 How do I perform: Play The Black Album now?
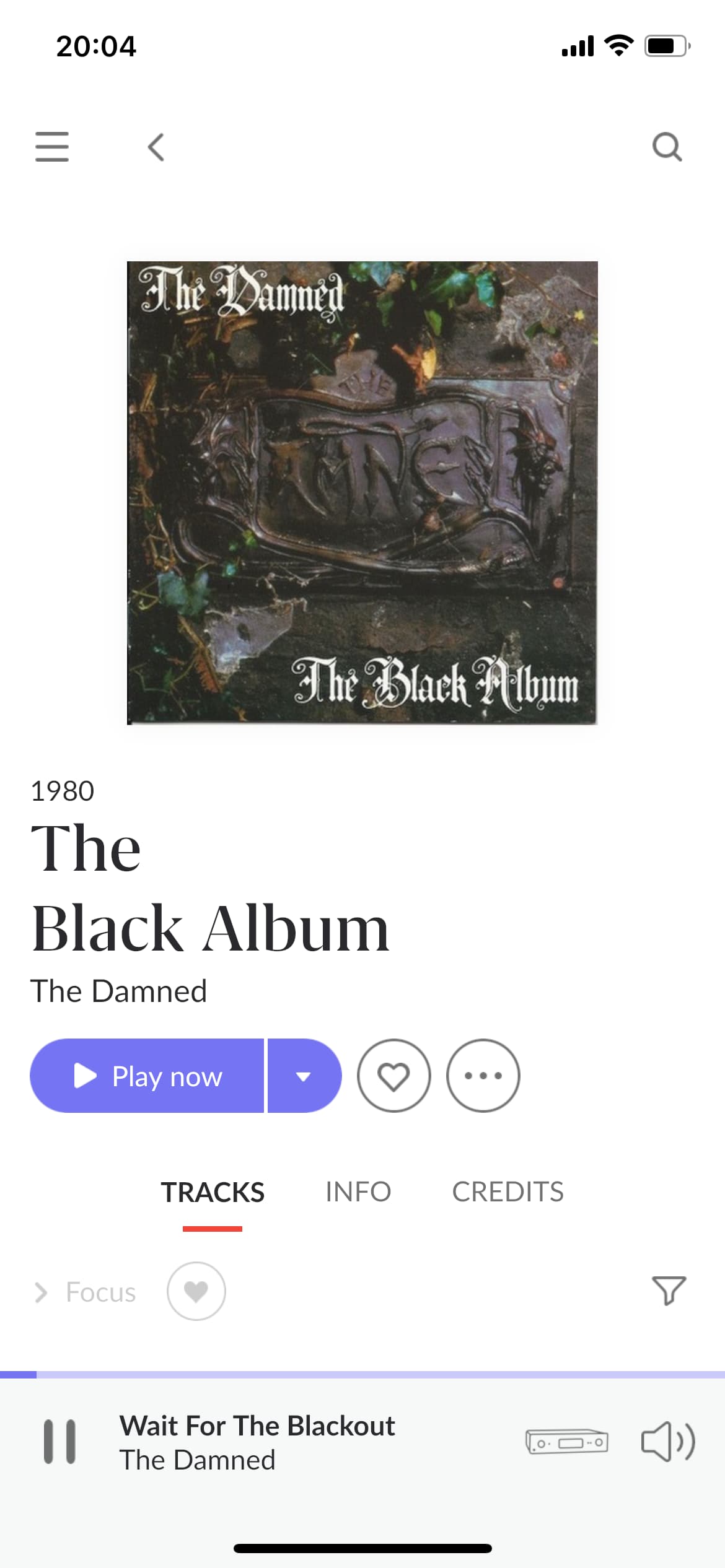click(147, 1076)
